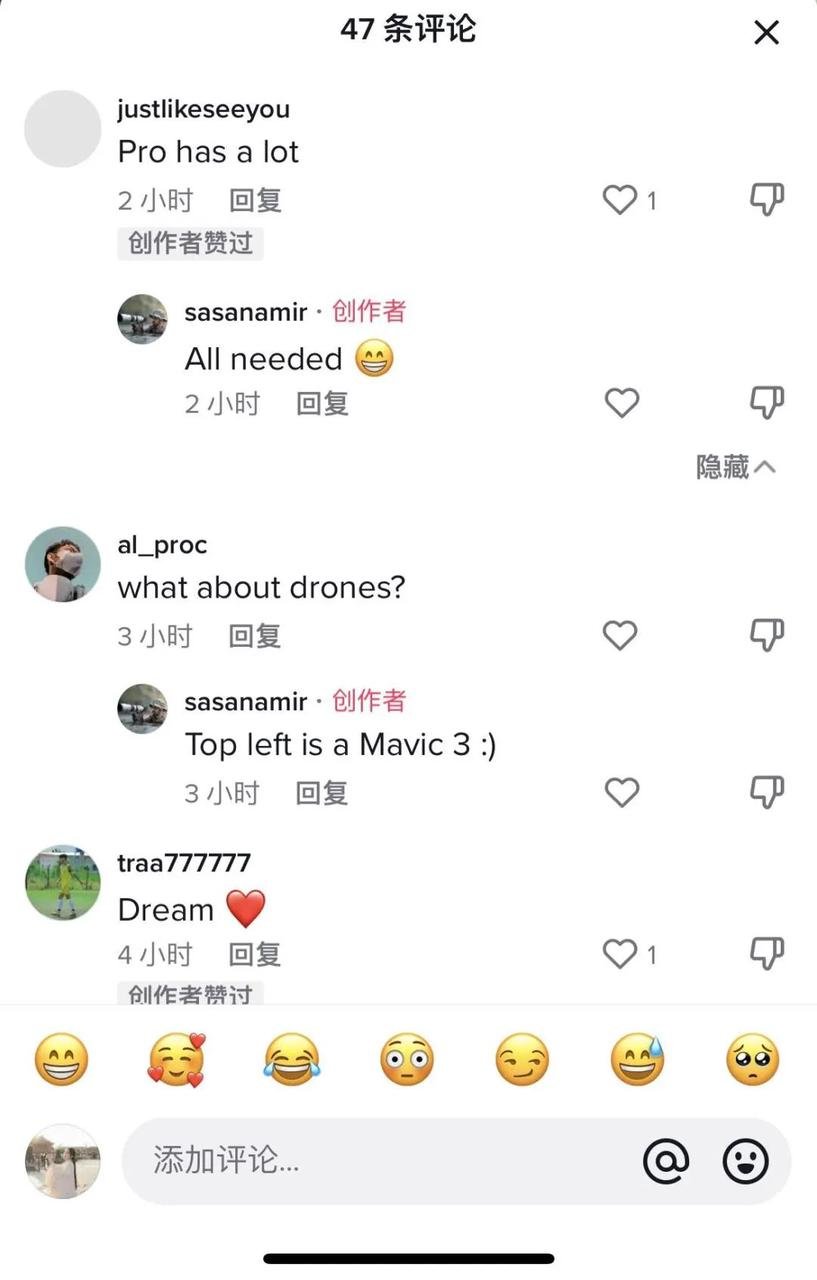
Task: Insert the pleading face emoji
Action: (x=752, y=1060)
